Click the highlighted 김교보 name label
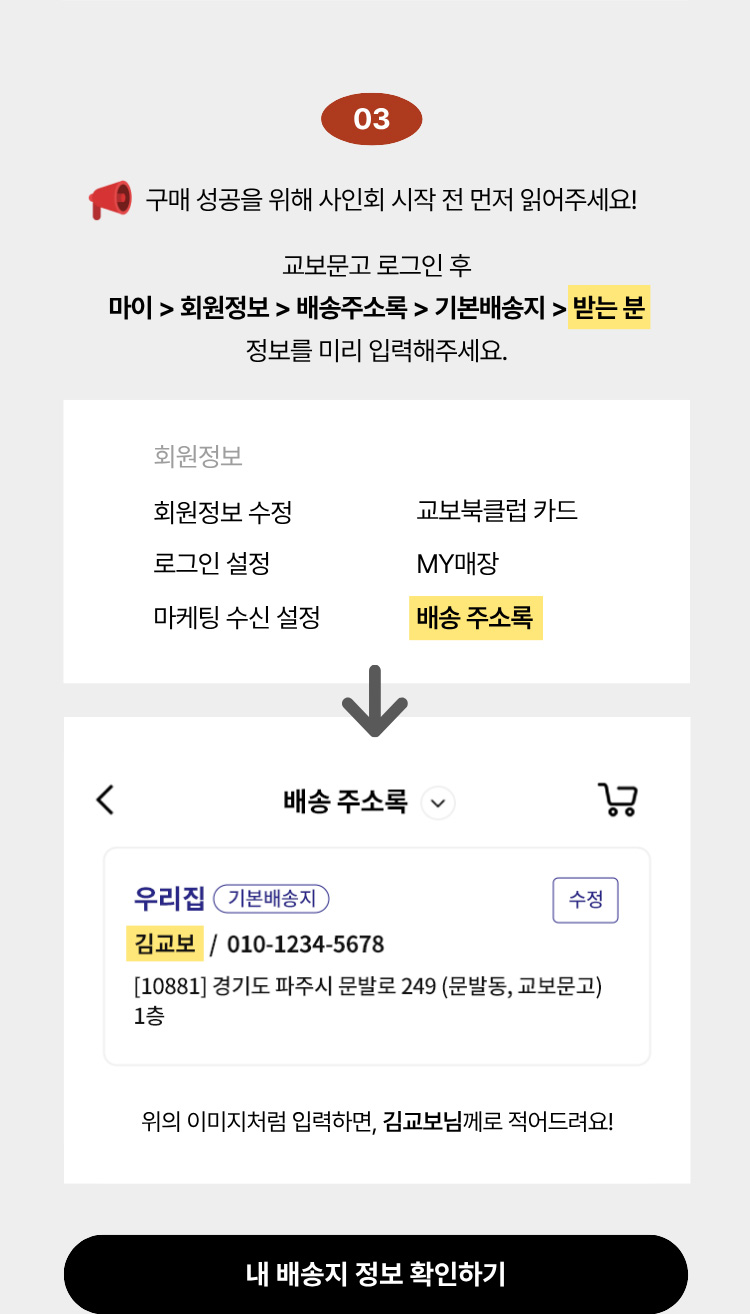 (165, 944)
